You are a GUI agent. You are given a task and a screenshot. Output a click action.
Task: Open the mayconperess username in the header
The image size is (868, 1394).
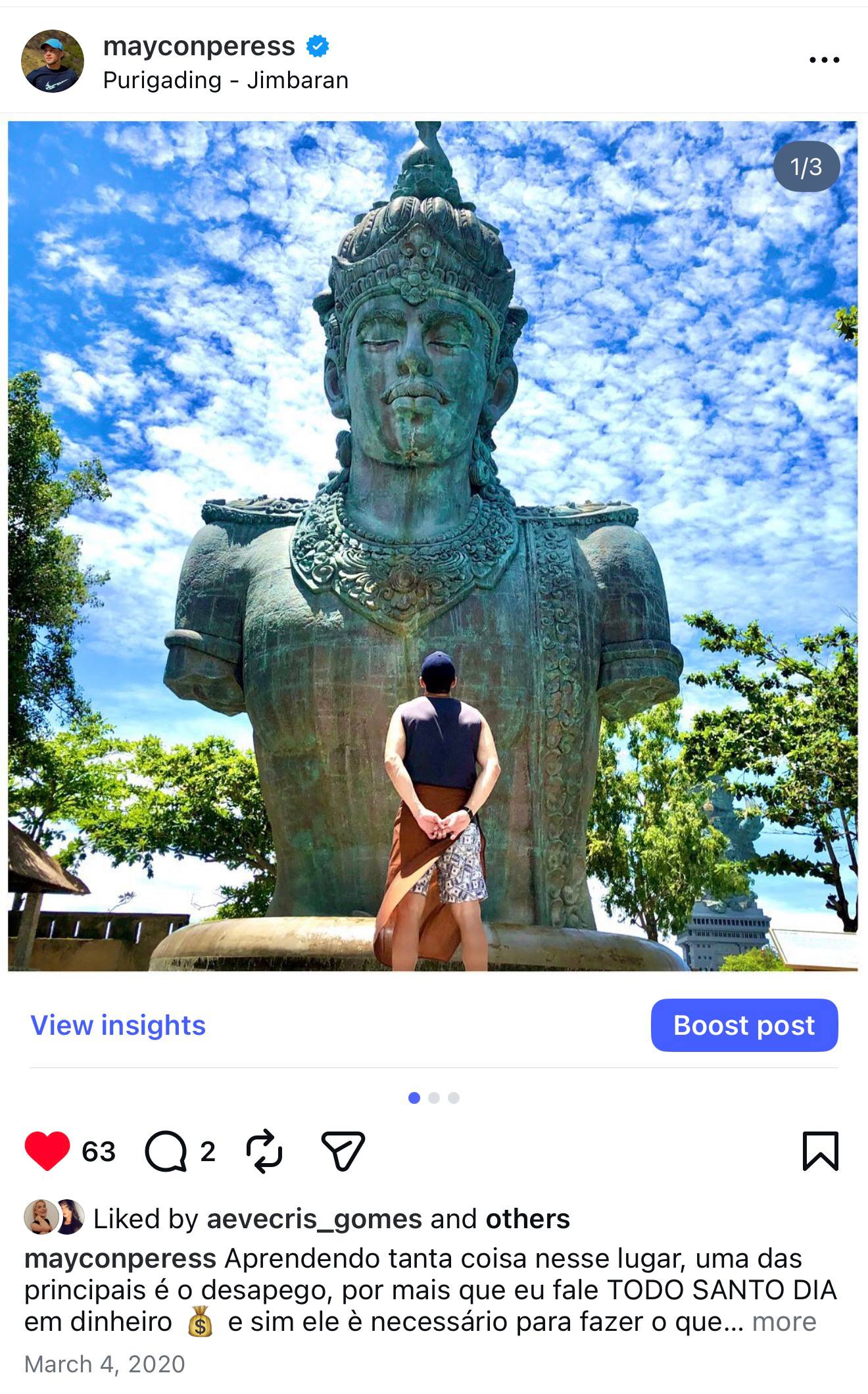point(199,46)
